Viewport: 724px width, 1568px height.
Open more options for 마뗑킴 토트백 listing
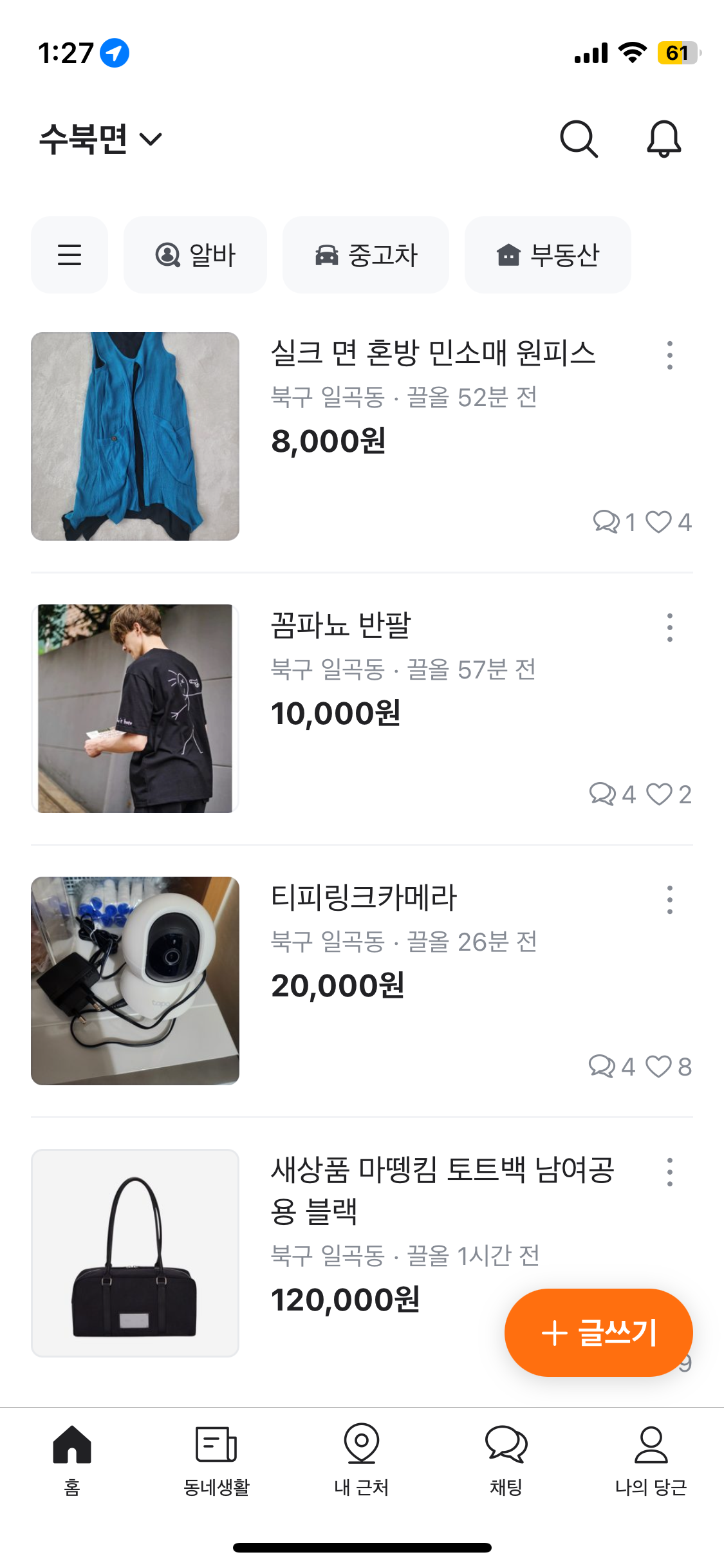670,1172
